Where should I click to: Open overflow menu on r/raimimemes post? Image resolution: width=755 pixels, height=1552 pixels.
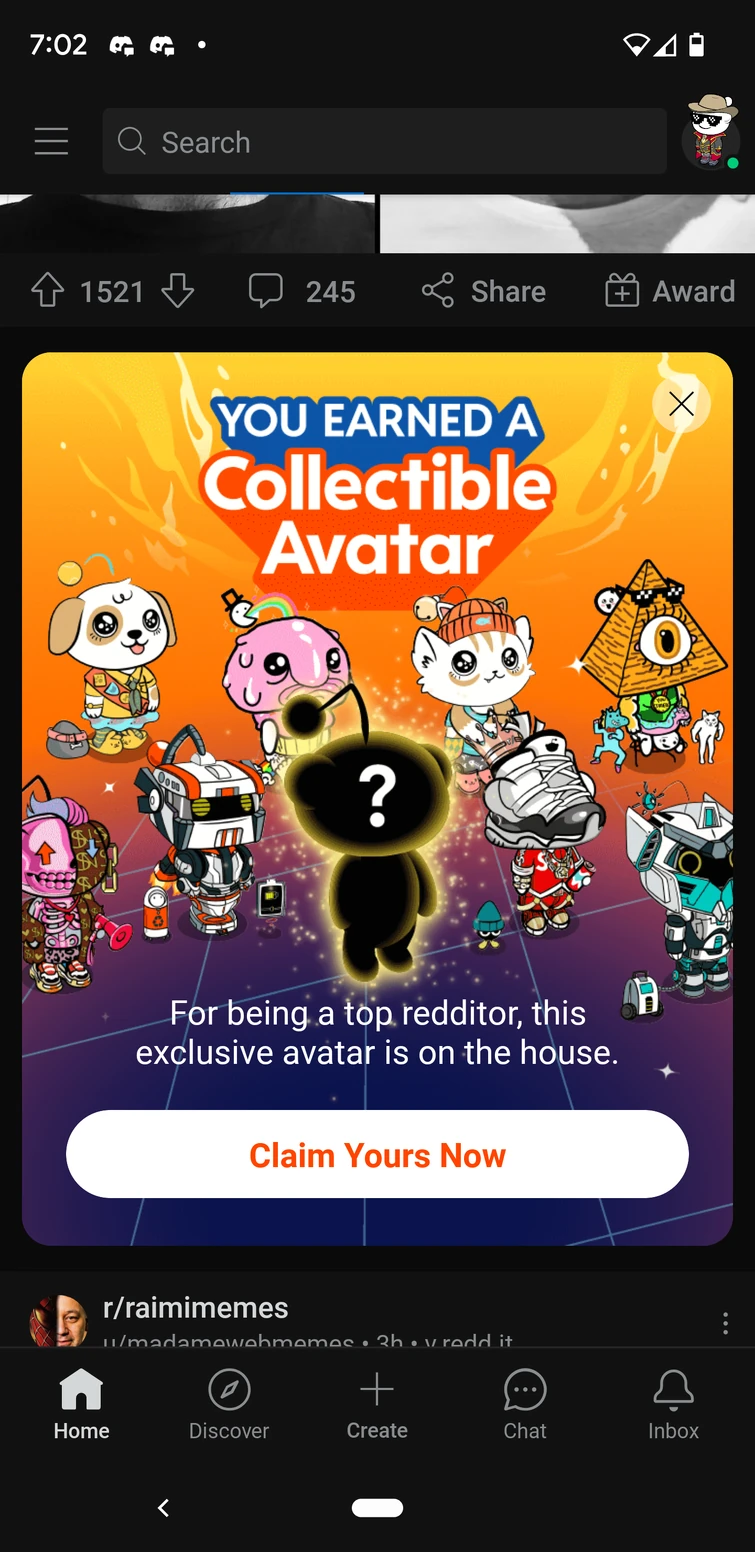pos(725,1324)
